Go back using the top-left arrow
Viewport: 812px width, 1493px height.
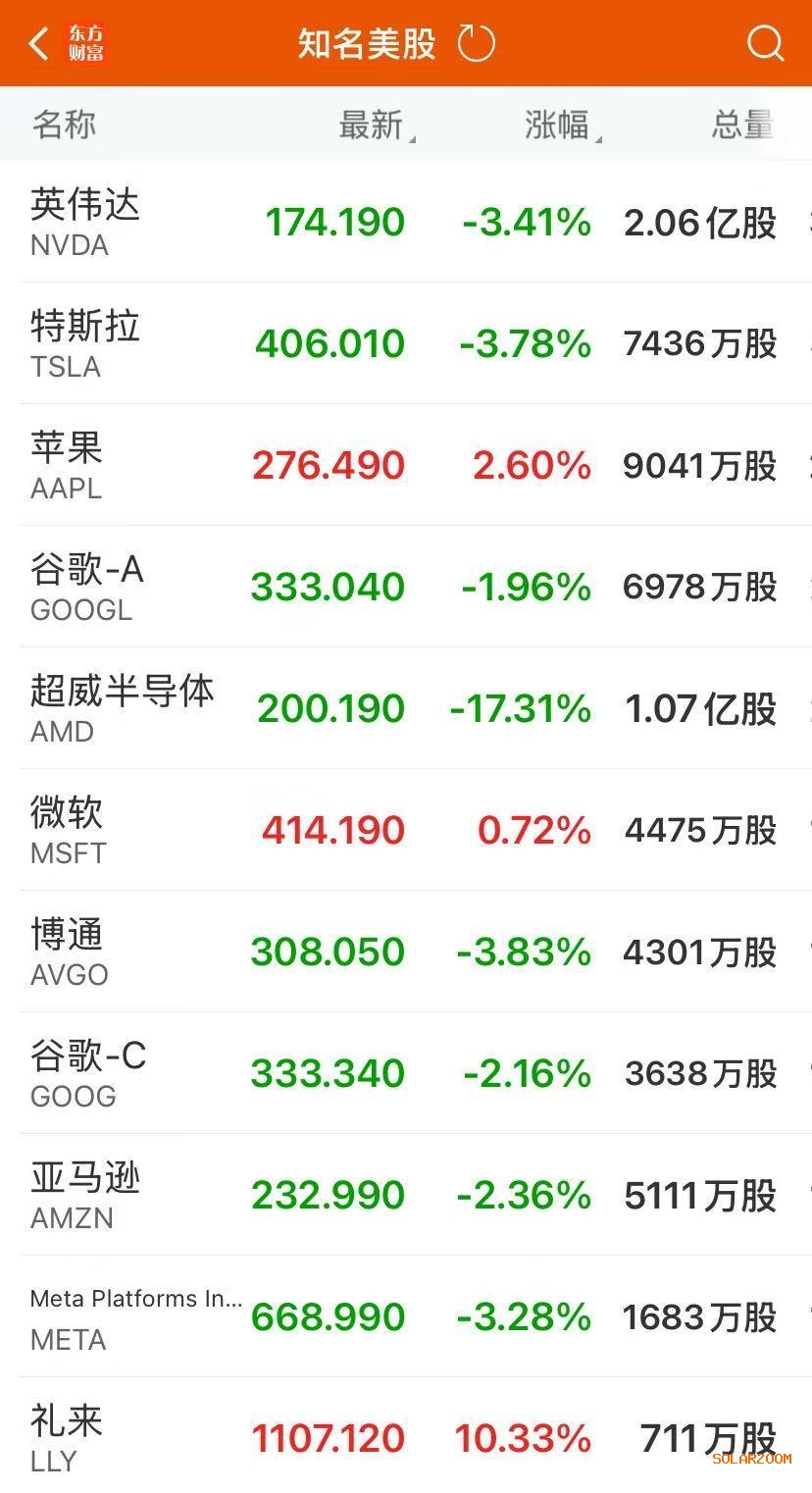[39, 44]
